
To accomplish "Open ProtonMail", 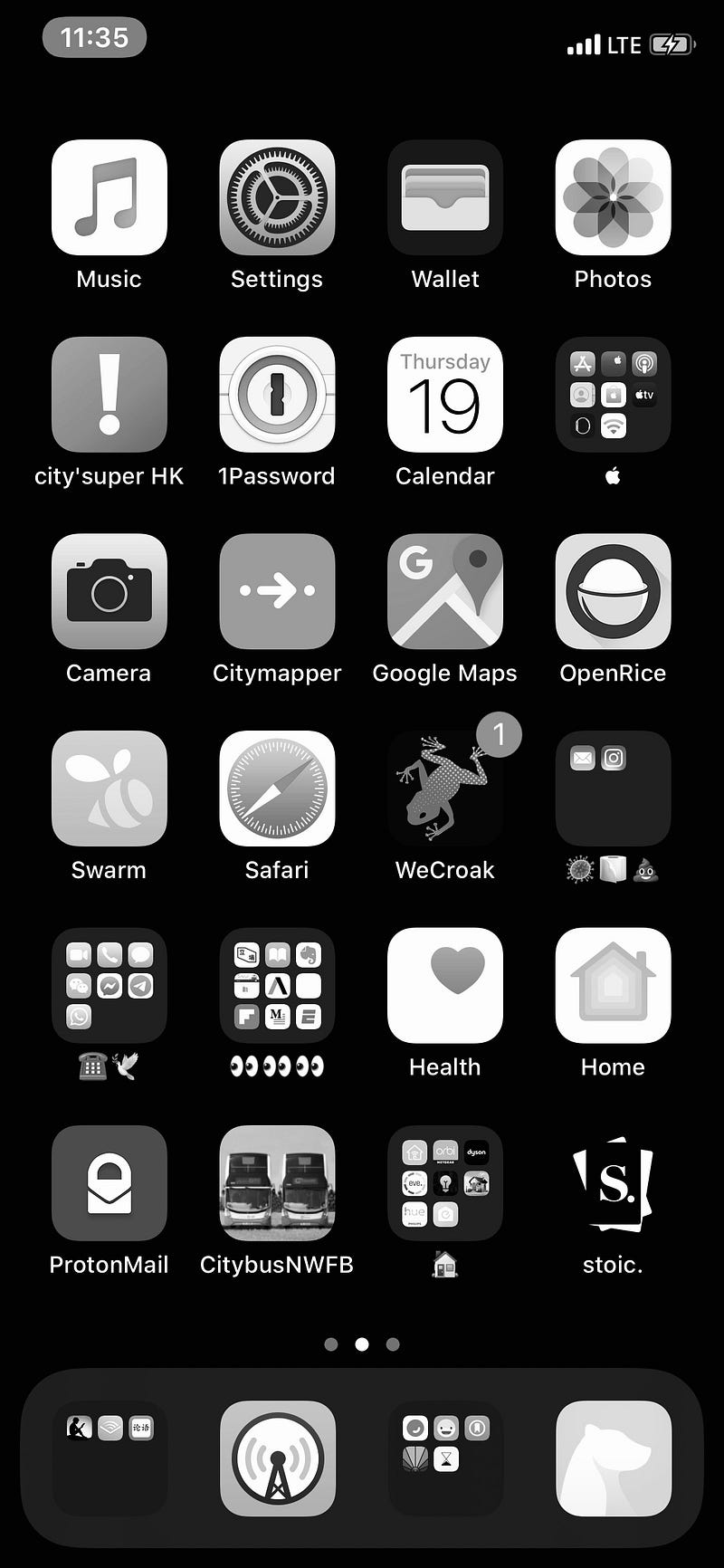I will [x=110, y=1183].
